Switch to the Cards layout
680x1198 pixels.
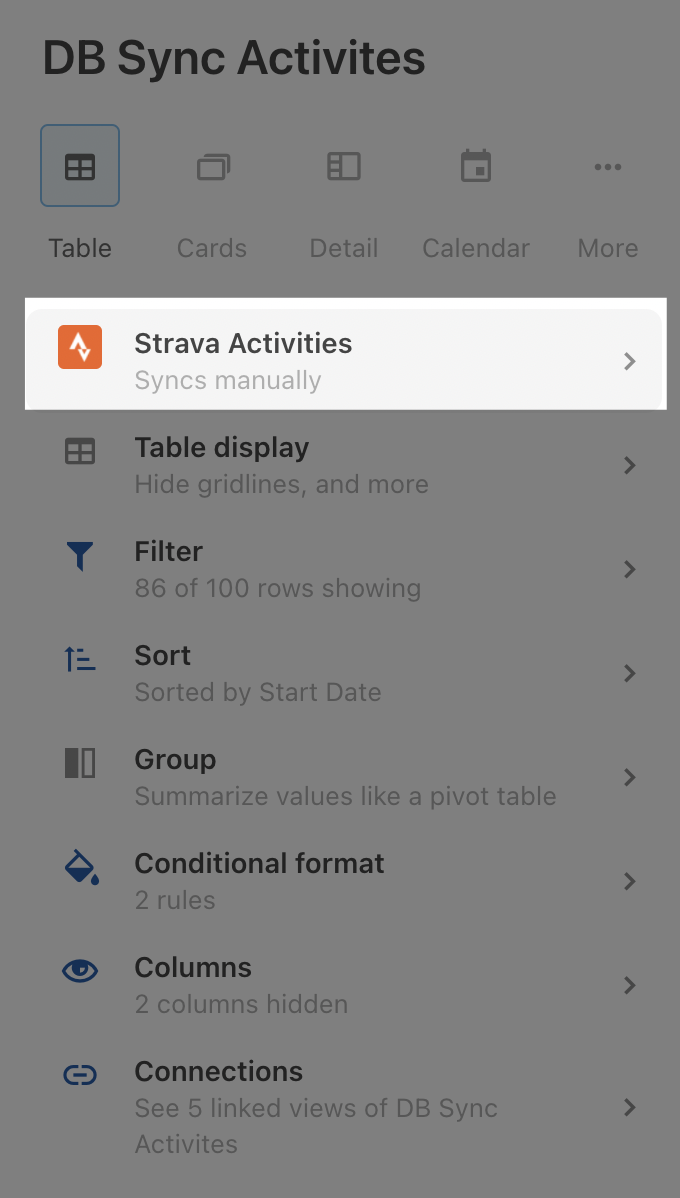pos(212,166)
